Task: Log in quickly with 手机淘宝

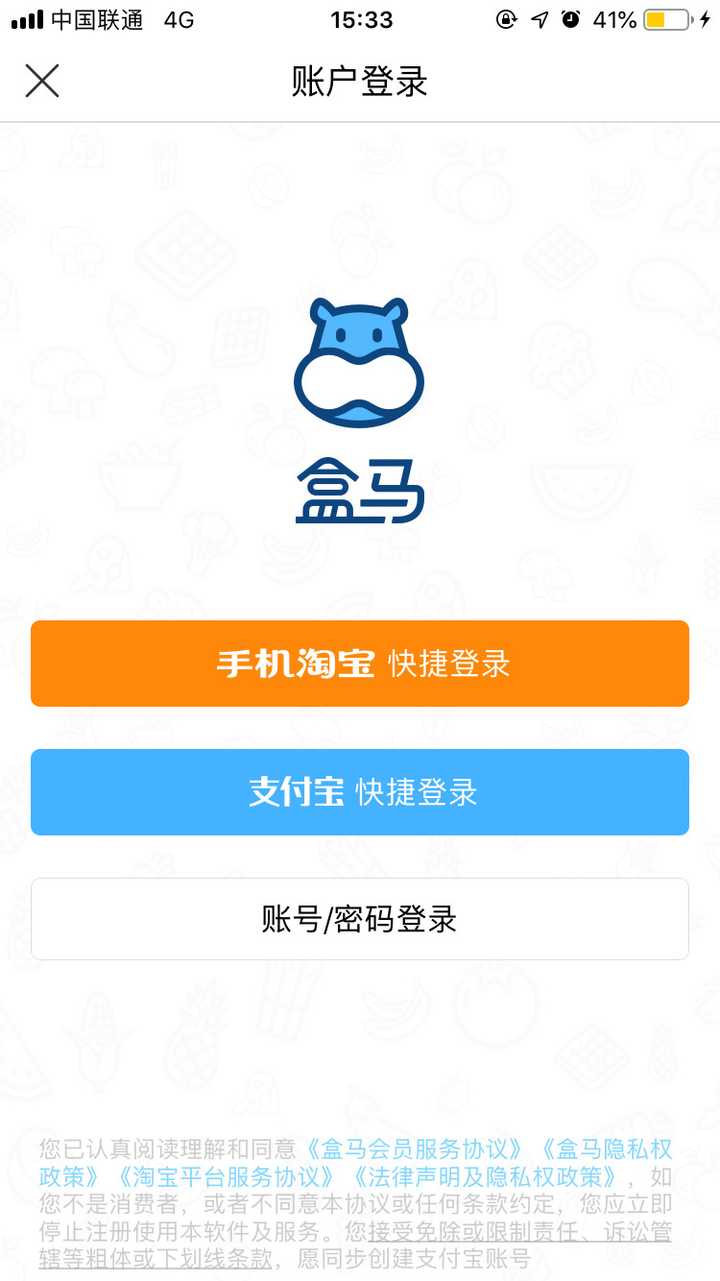Action: 360,663
